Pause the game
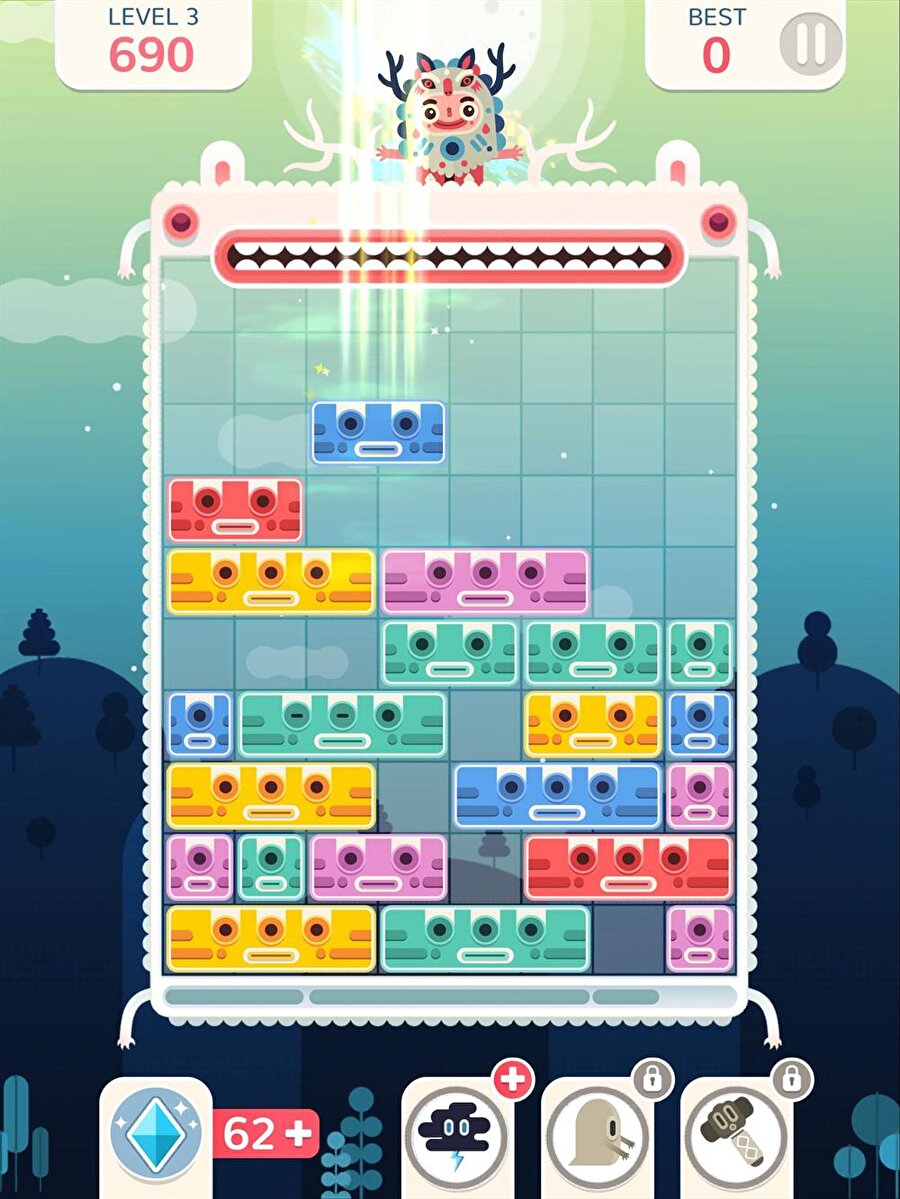 pyautogui.click(x=811, y=42)
